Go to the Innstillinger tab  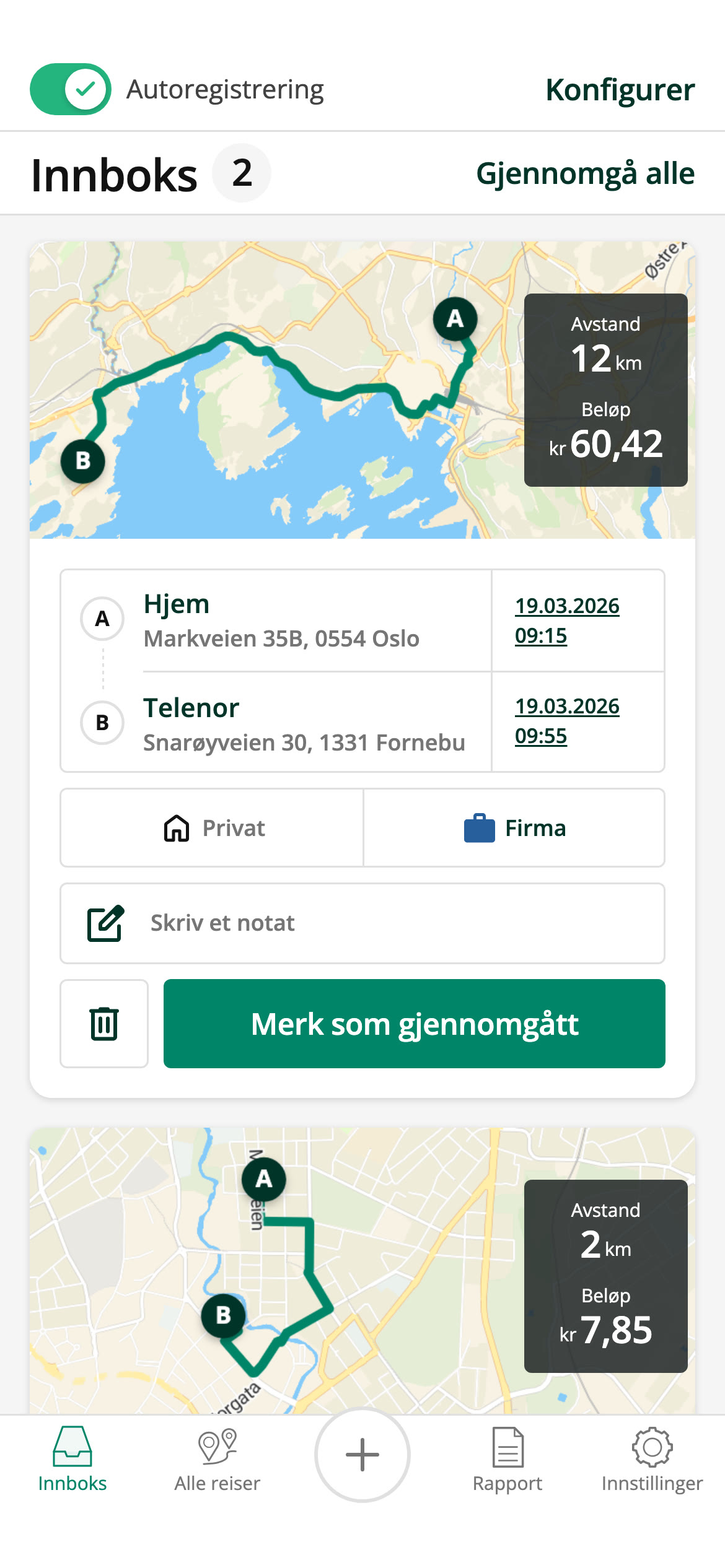point(652,1460)
